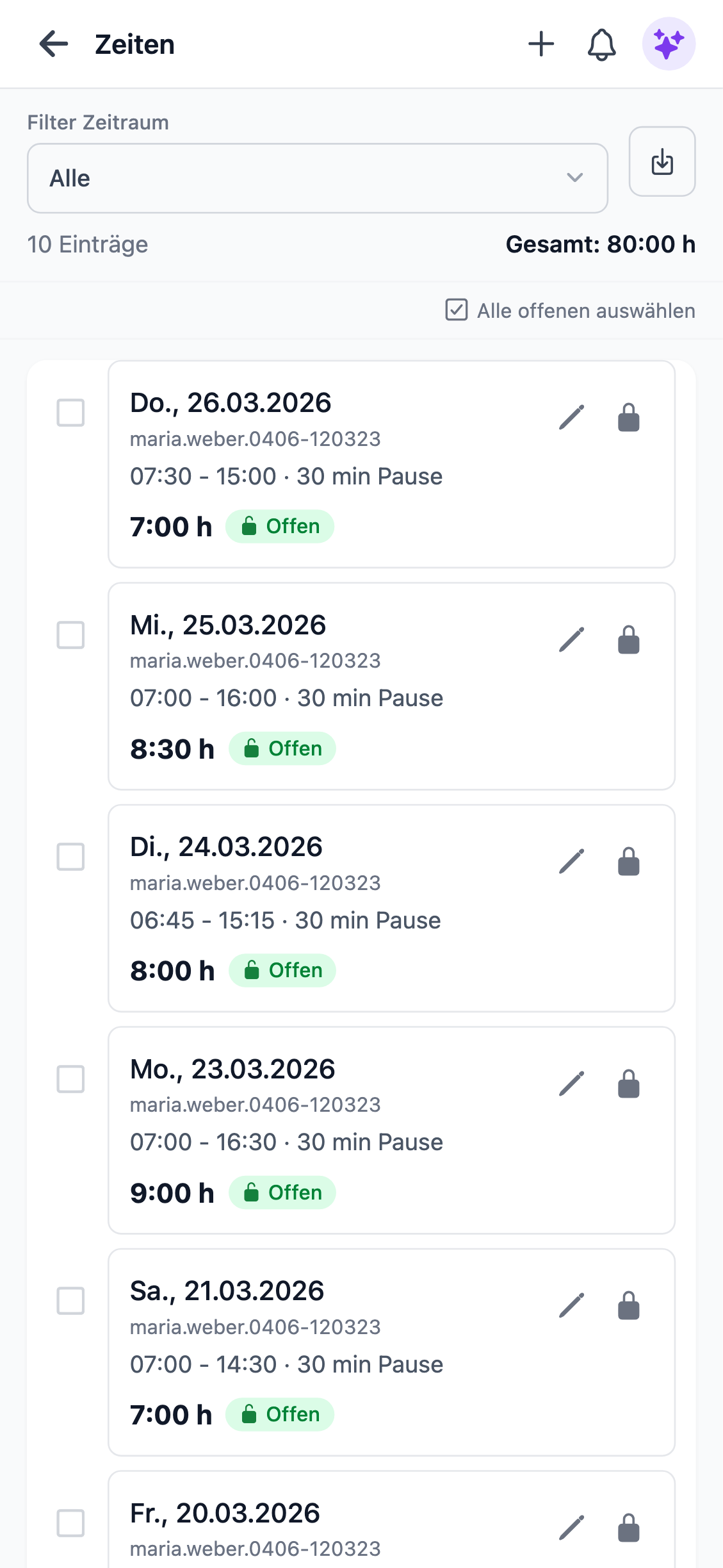Screen dimensions: 723x1568
Task: Expand the Offen badge on Mi., 25.03.2026
Action: [282, 748]
